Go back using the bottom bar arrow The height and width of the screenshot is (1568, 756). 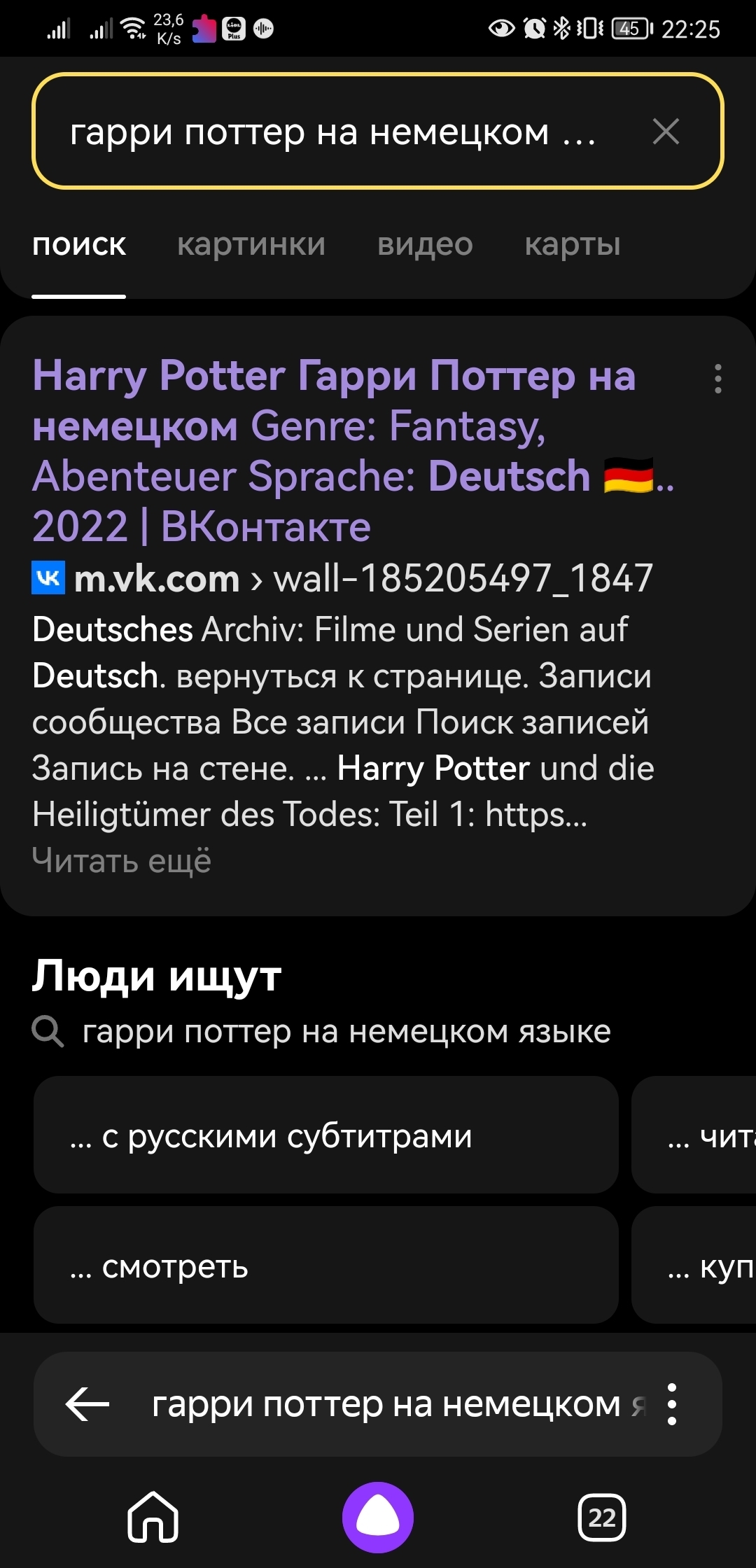[x=87, y=1404]
